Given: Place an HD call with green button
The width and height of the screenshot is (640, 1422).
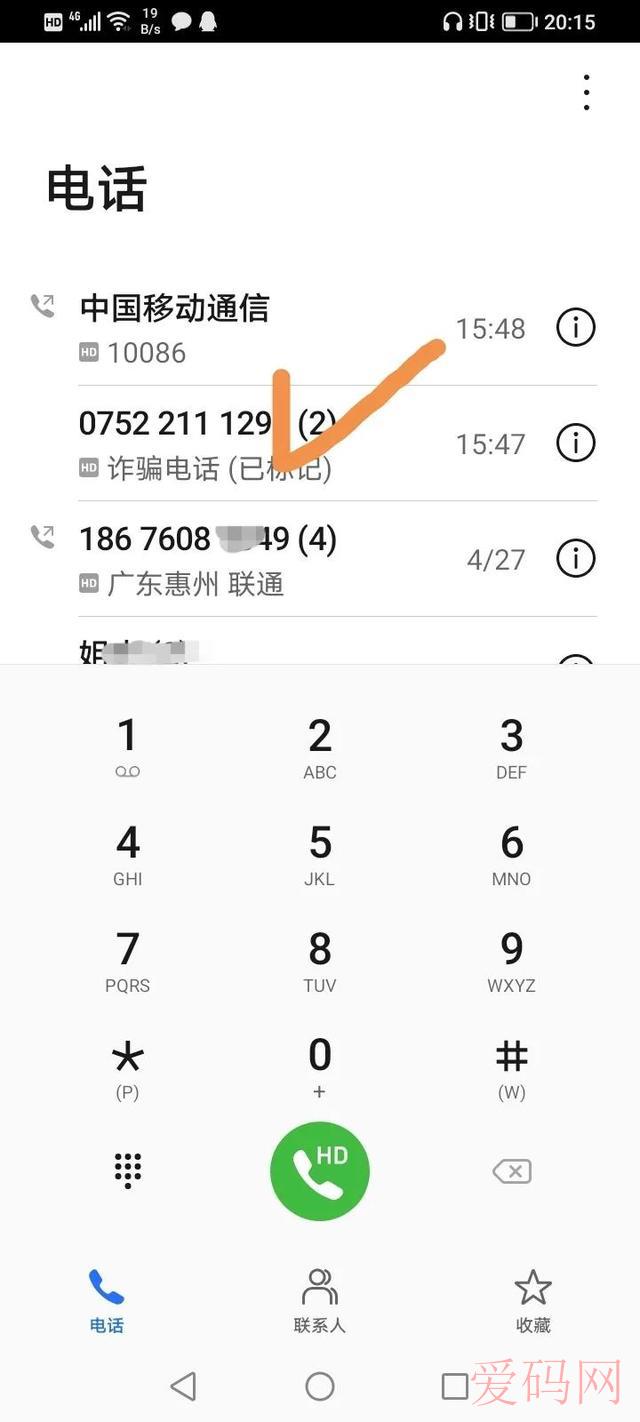Looking at the screenshot, I should pos(320,1171).
